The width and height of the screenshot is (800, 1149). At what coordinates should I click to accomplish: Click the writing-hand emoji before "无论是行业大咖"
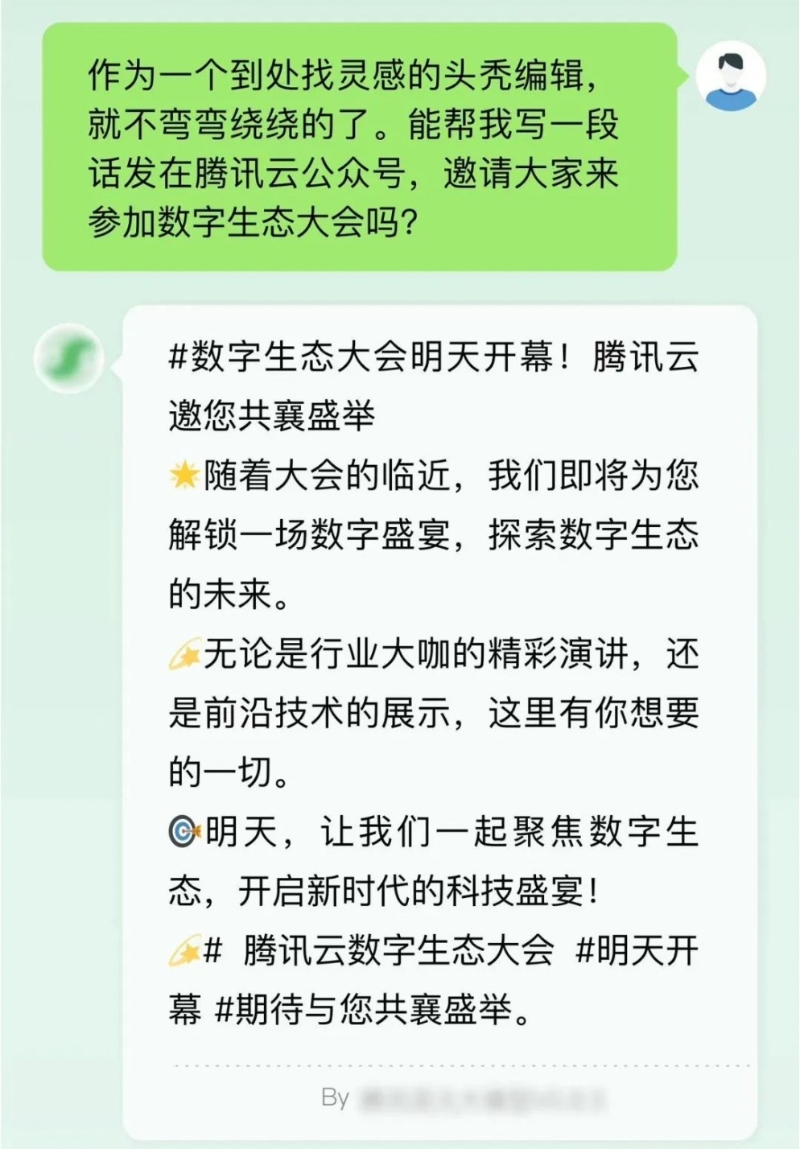click(x=186, y=652)
